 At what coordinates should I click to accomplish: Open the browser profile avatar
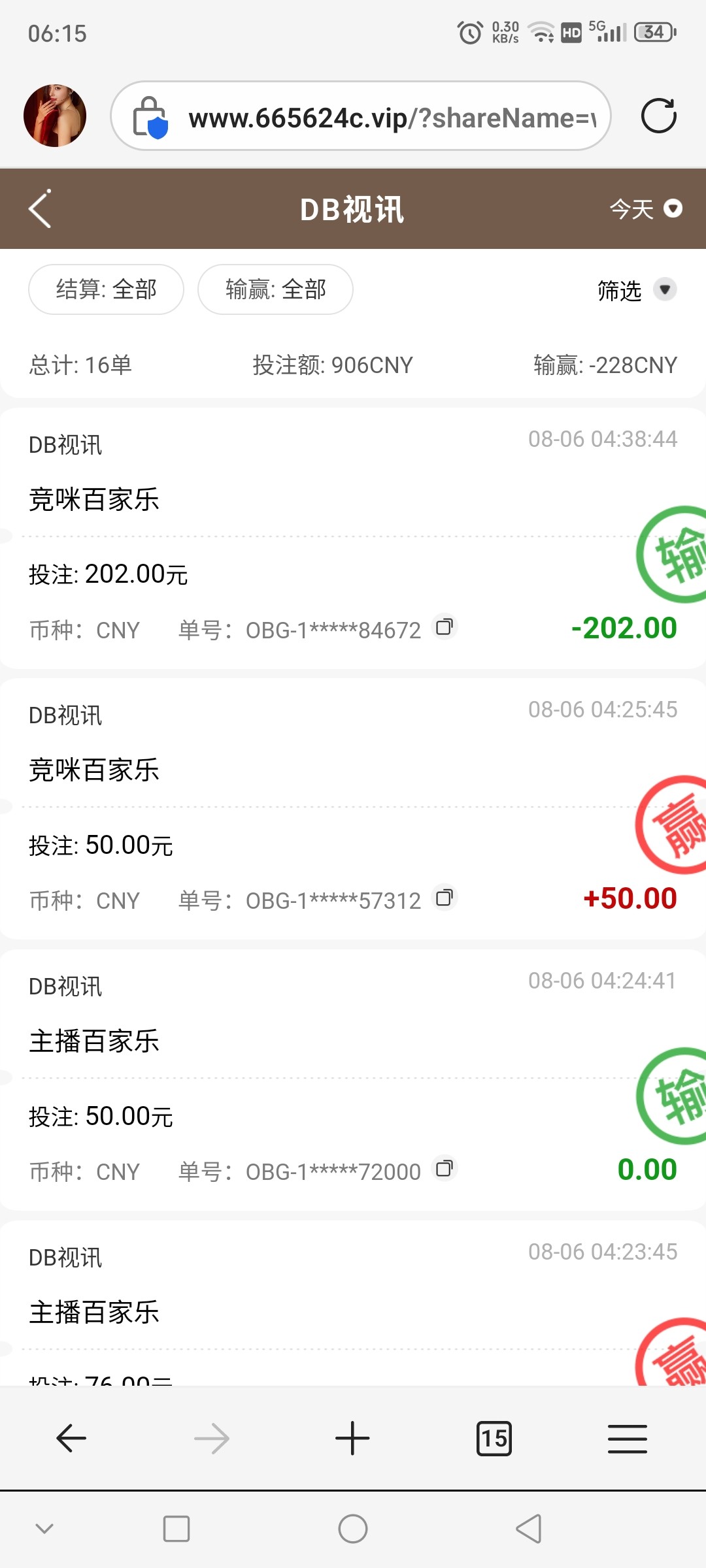tap(55, 116)
